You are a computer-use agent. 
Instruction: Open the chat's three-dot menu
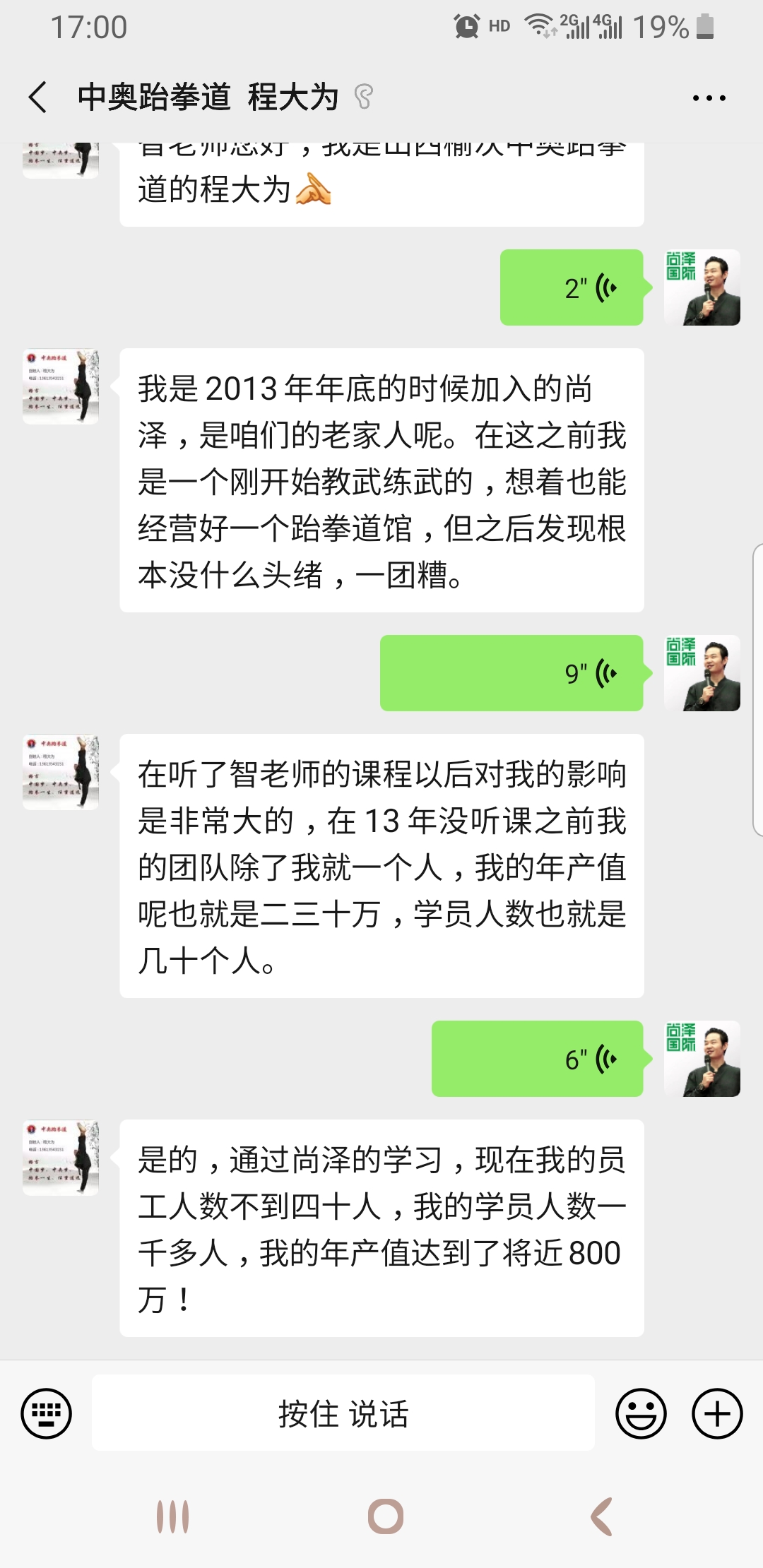click(709, 98)
